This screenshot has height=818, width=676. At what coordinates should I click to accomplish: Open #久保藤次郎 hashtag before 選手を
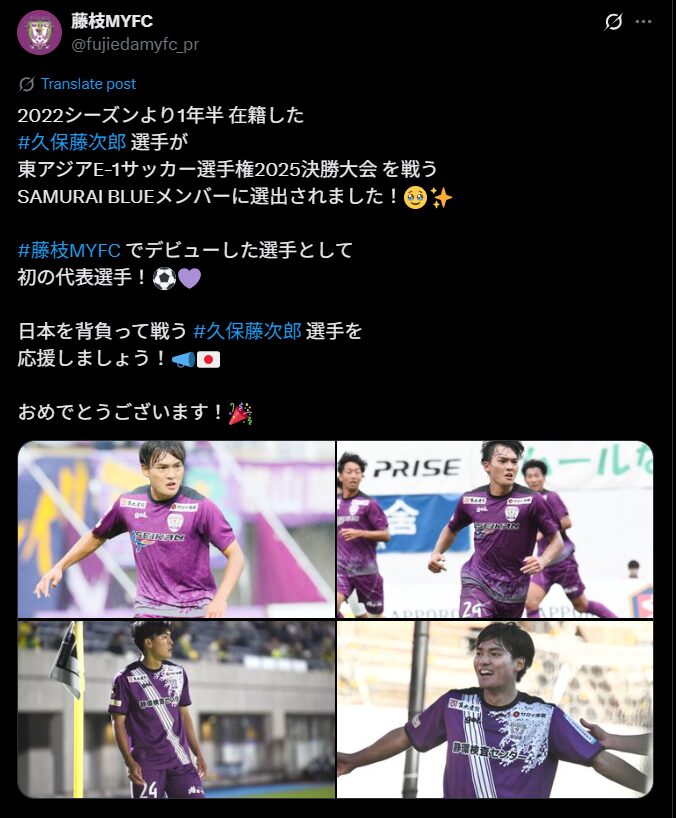tap(247, 331)
